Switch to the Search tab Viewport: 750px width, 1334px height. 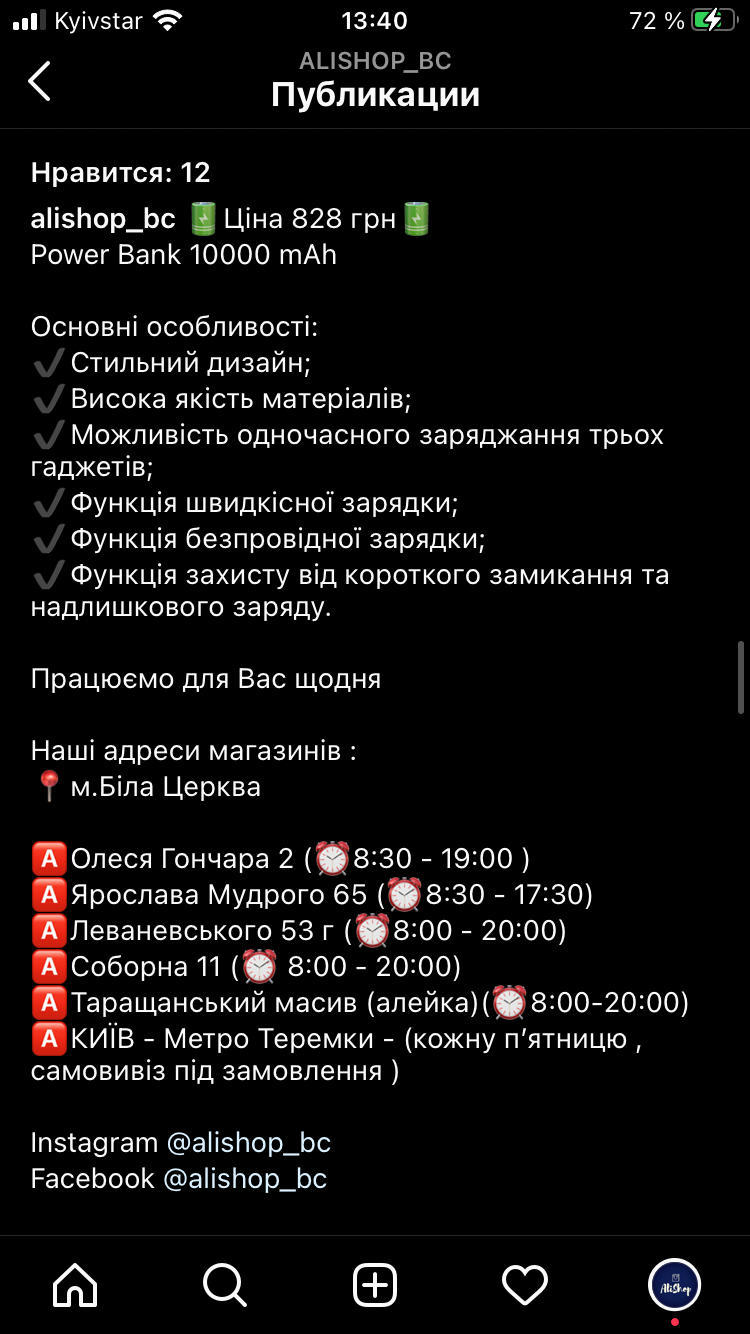coord(225,1284)
